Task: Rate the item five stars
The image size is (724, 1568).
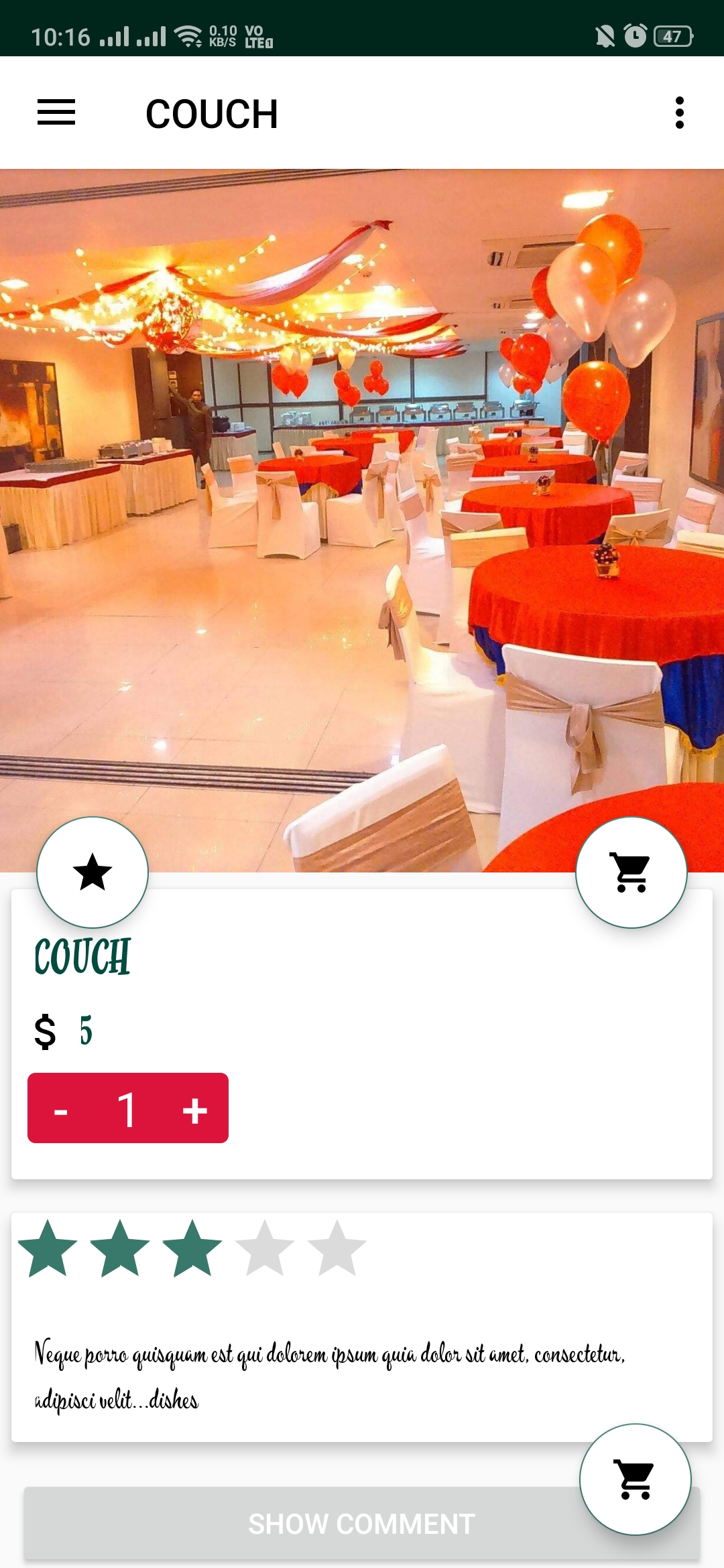Action: pos(337,1248)
